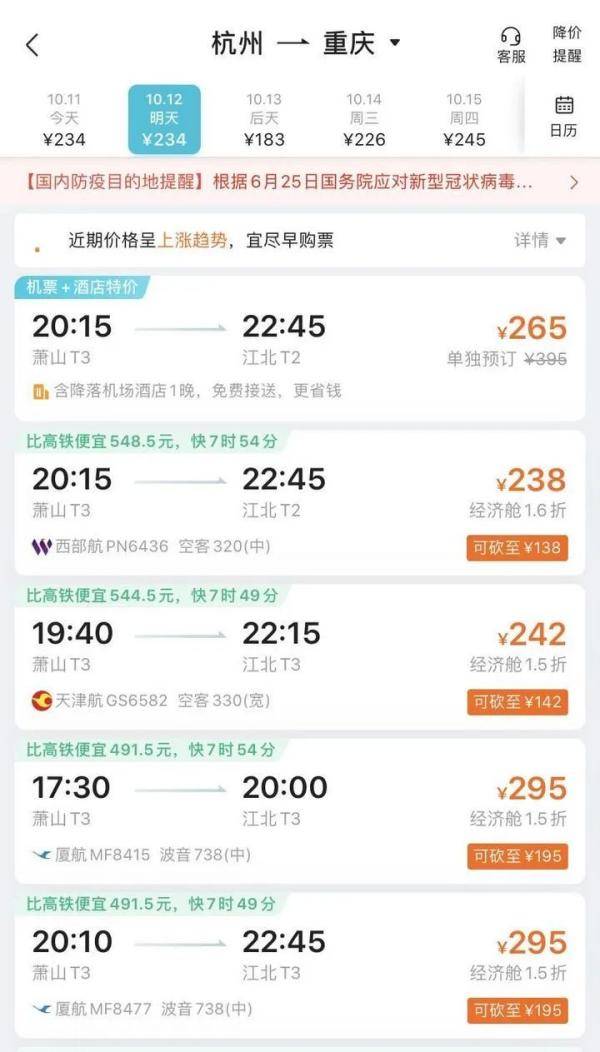Image resolution: width=600 pixels, height=1052 pixels.
Task: Open the 杭州 → 重庆 route dropdown
Action: click(306, 44)
